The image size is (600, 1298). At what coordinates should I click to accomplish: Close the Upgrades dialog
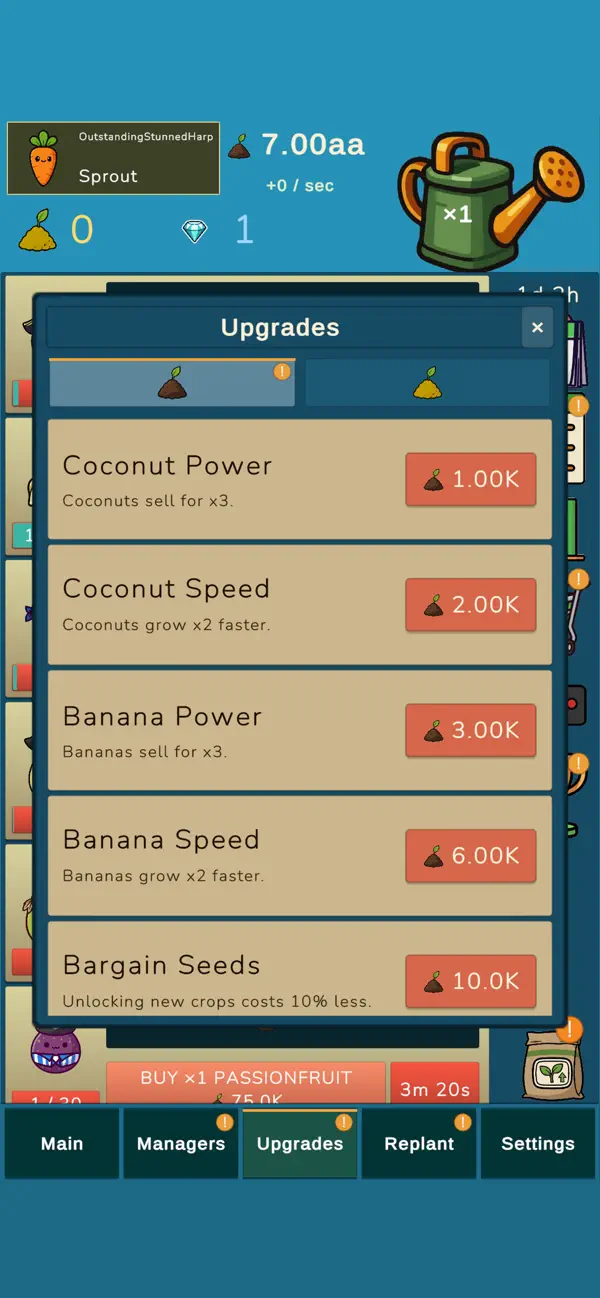coord(537,327)
